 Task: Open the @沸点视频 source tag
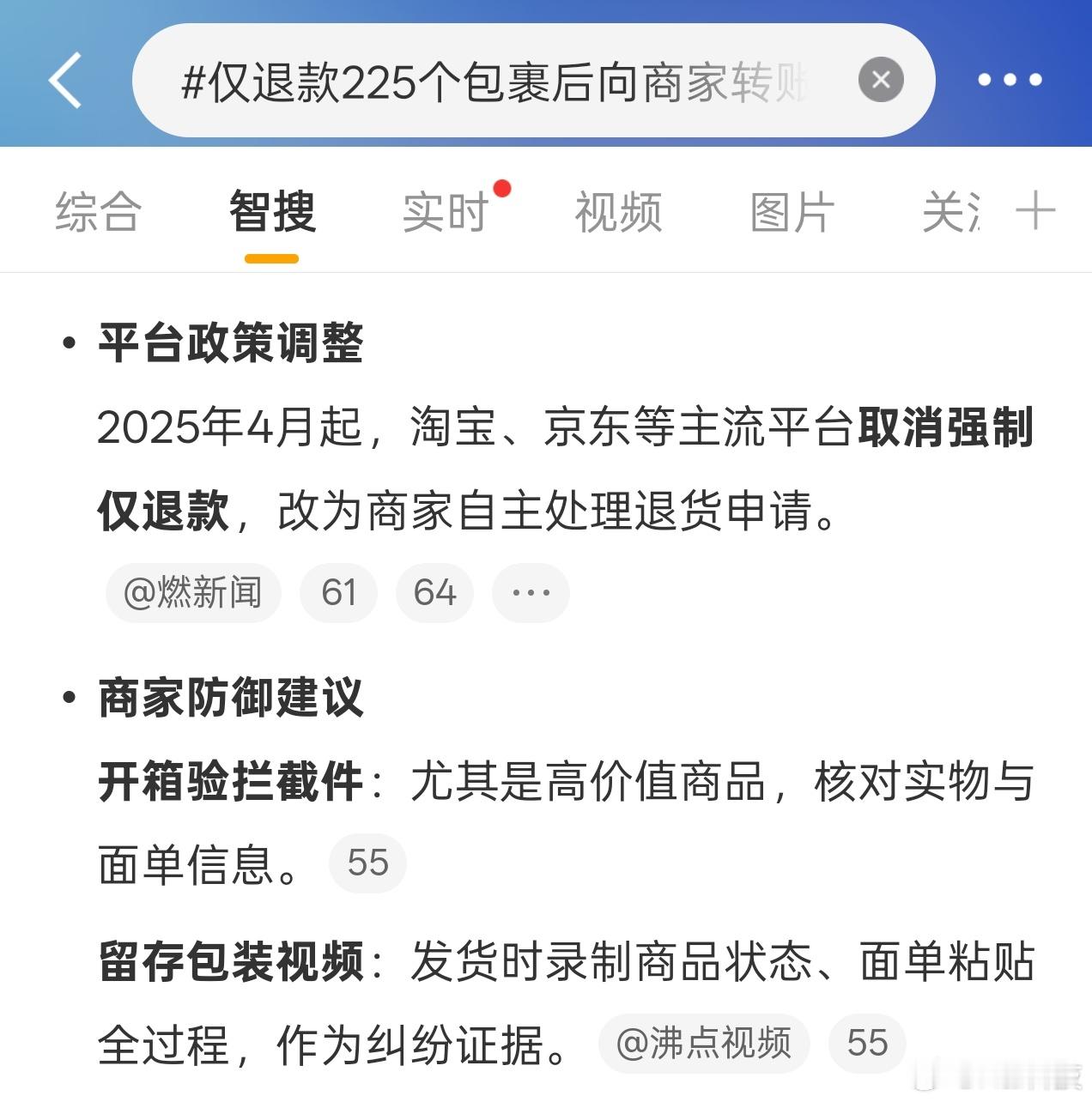pyautogui.click(x=704, y=1044)
